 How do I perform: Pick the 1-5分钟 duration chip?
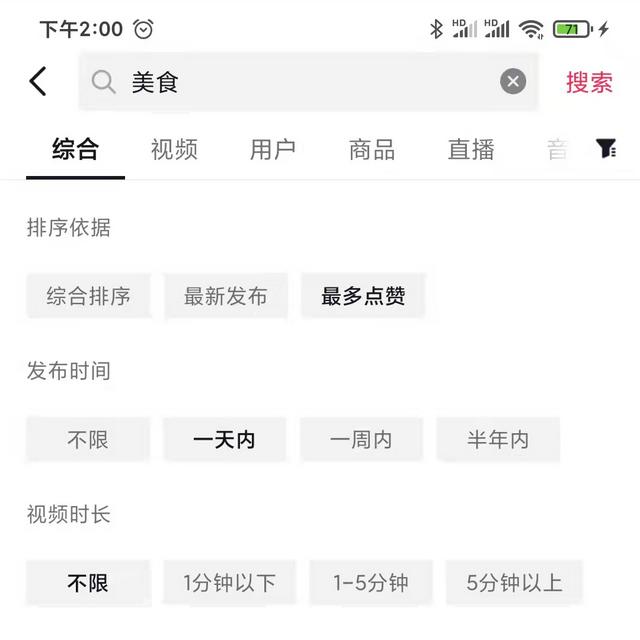371,583
